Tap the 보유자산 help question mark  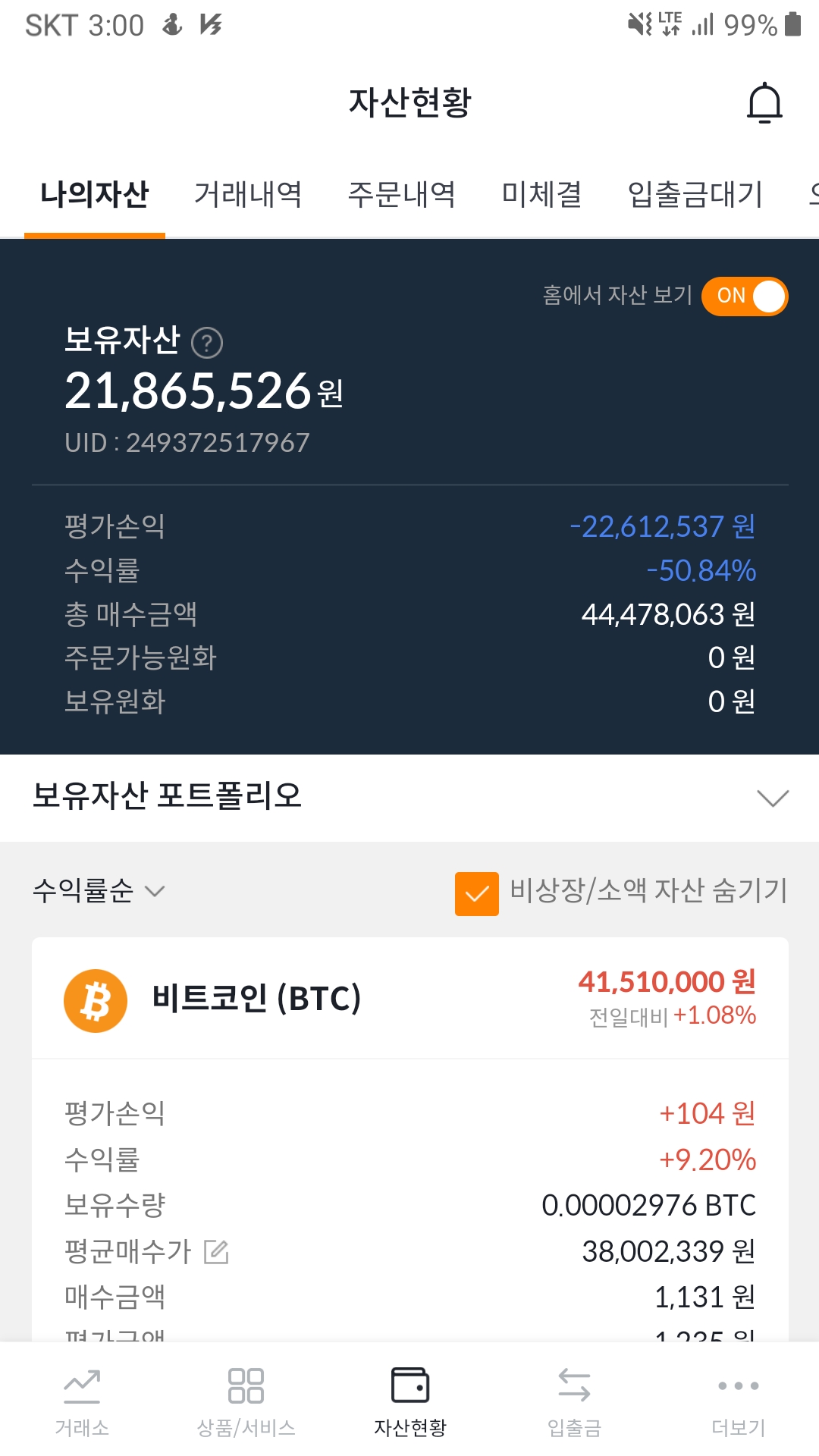pos(206,343)
